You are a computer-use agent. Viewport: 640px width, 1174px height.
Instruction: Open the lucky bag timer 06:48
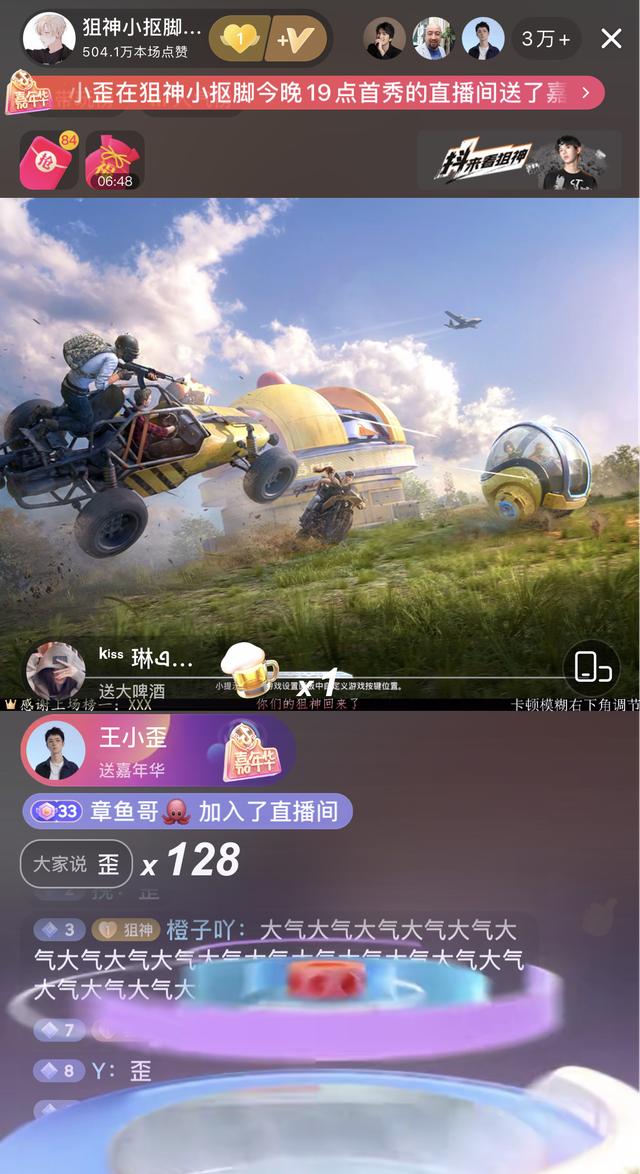pyautogui.click(x=114, y=160)
